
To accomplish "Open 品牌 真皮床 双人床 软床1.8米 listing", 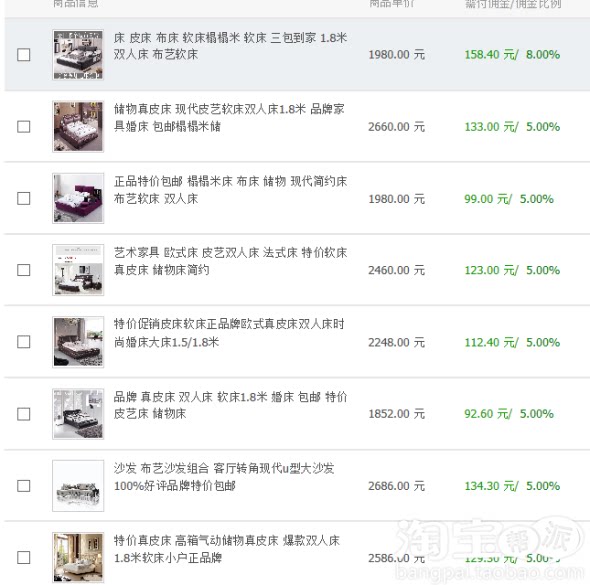I will tap(230, 405).
